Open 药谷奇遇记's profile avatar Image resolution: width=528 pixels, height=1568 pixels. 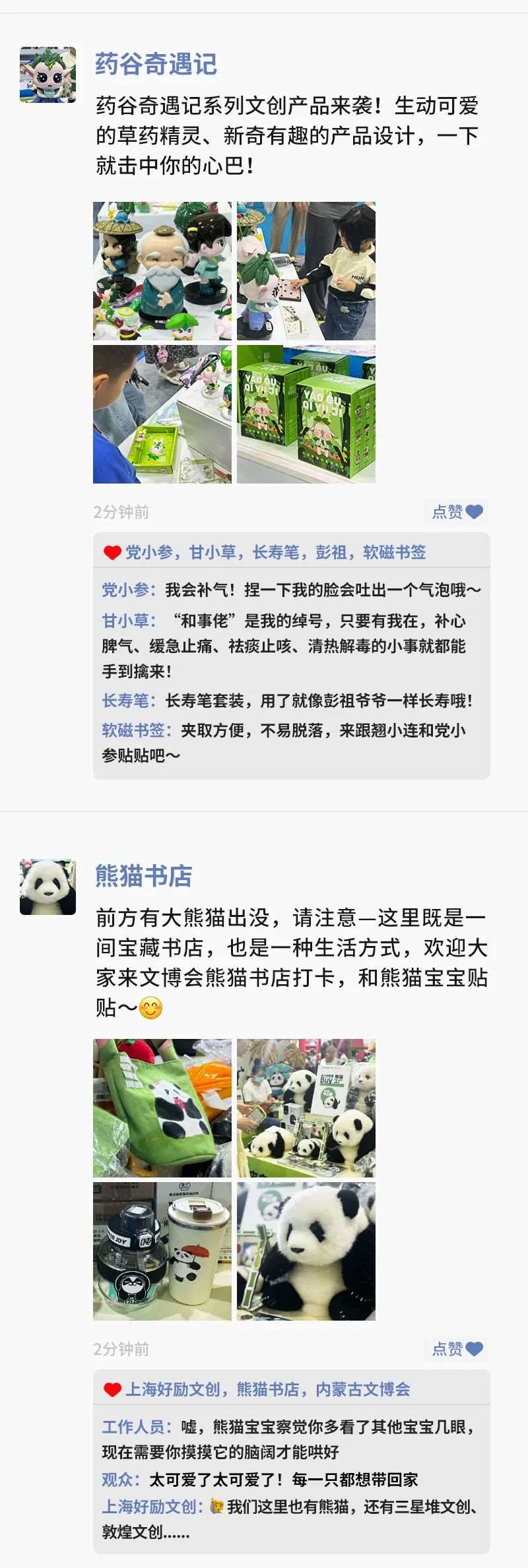point(48,75)
